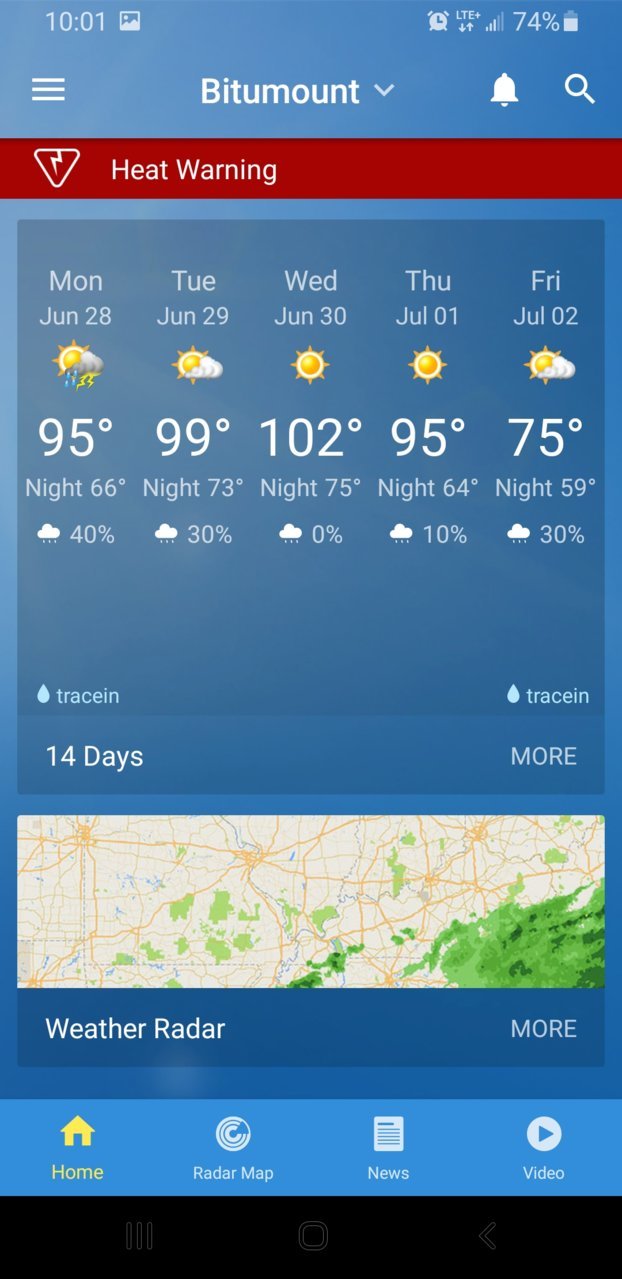Open the hamburger menu drawer

coord(48,90)
